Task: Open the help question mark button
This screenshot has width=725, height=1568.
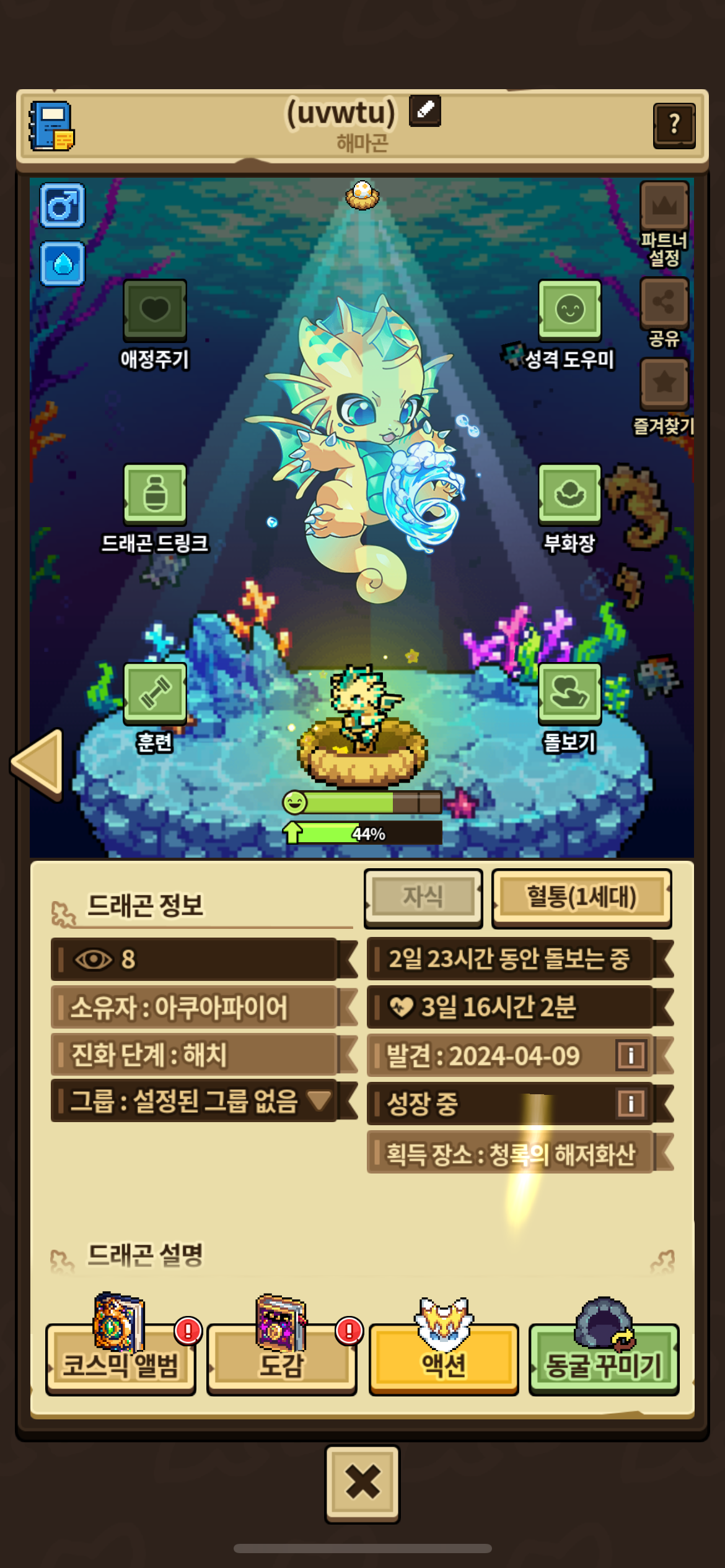Action: click(x=674, y=126)
